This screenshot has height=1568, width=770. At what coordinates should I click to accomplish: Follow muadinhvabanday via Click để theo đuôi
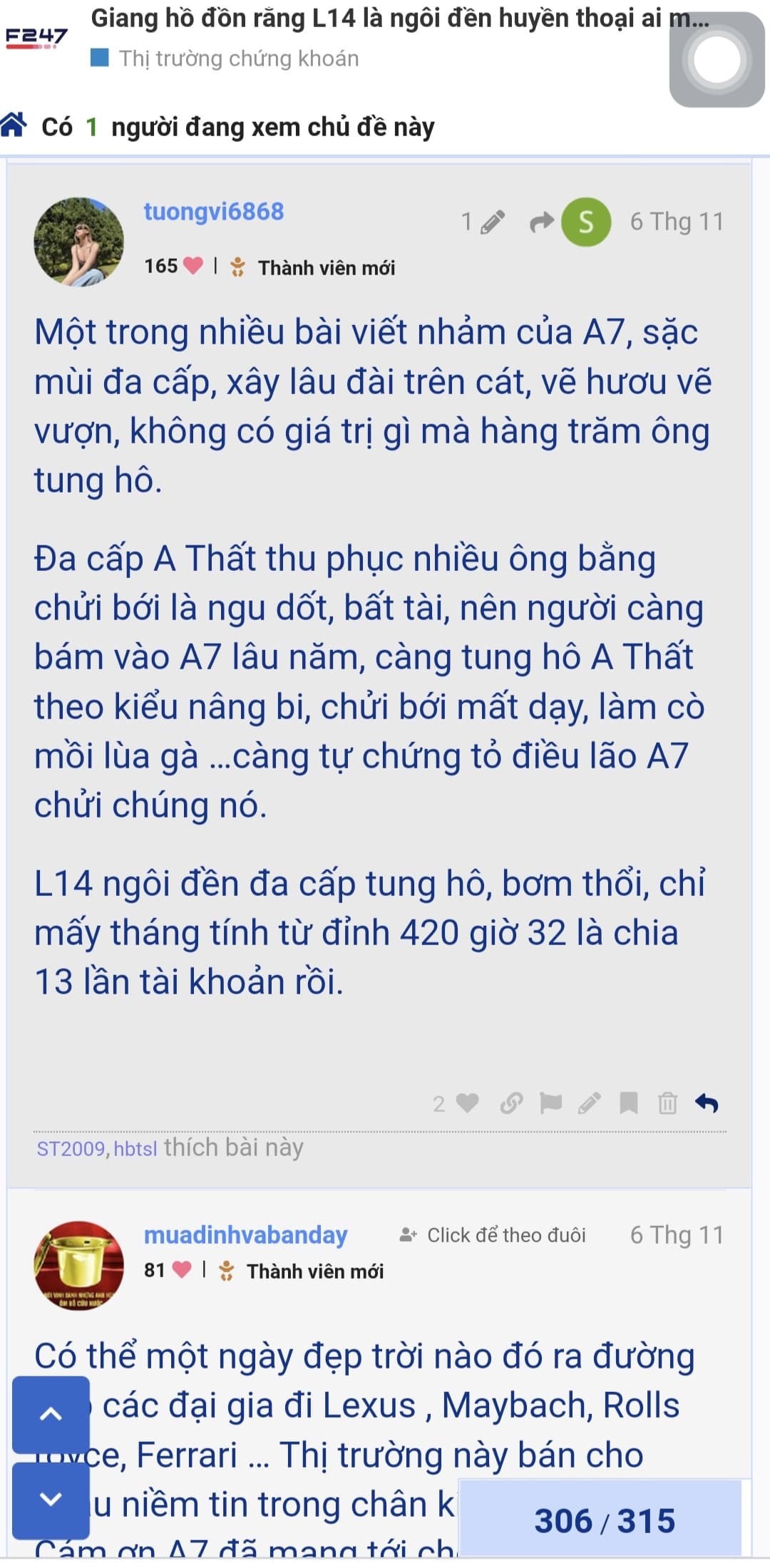point(493,1235)
